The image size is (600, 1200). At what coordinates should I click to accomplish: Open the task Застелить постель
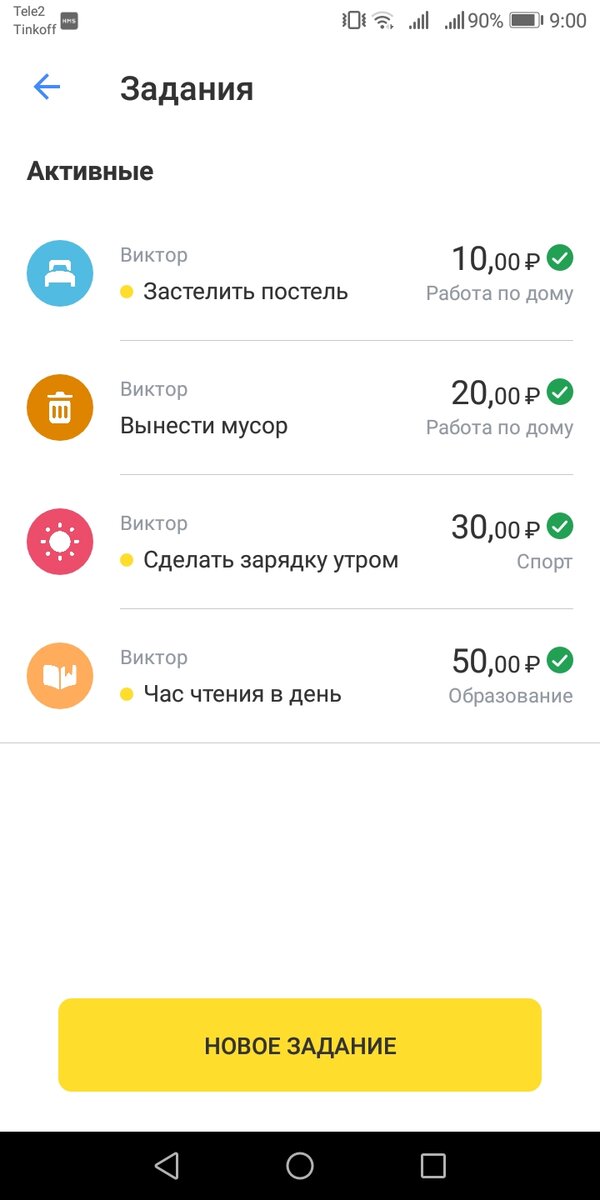point(300,273)
